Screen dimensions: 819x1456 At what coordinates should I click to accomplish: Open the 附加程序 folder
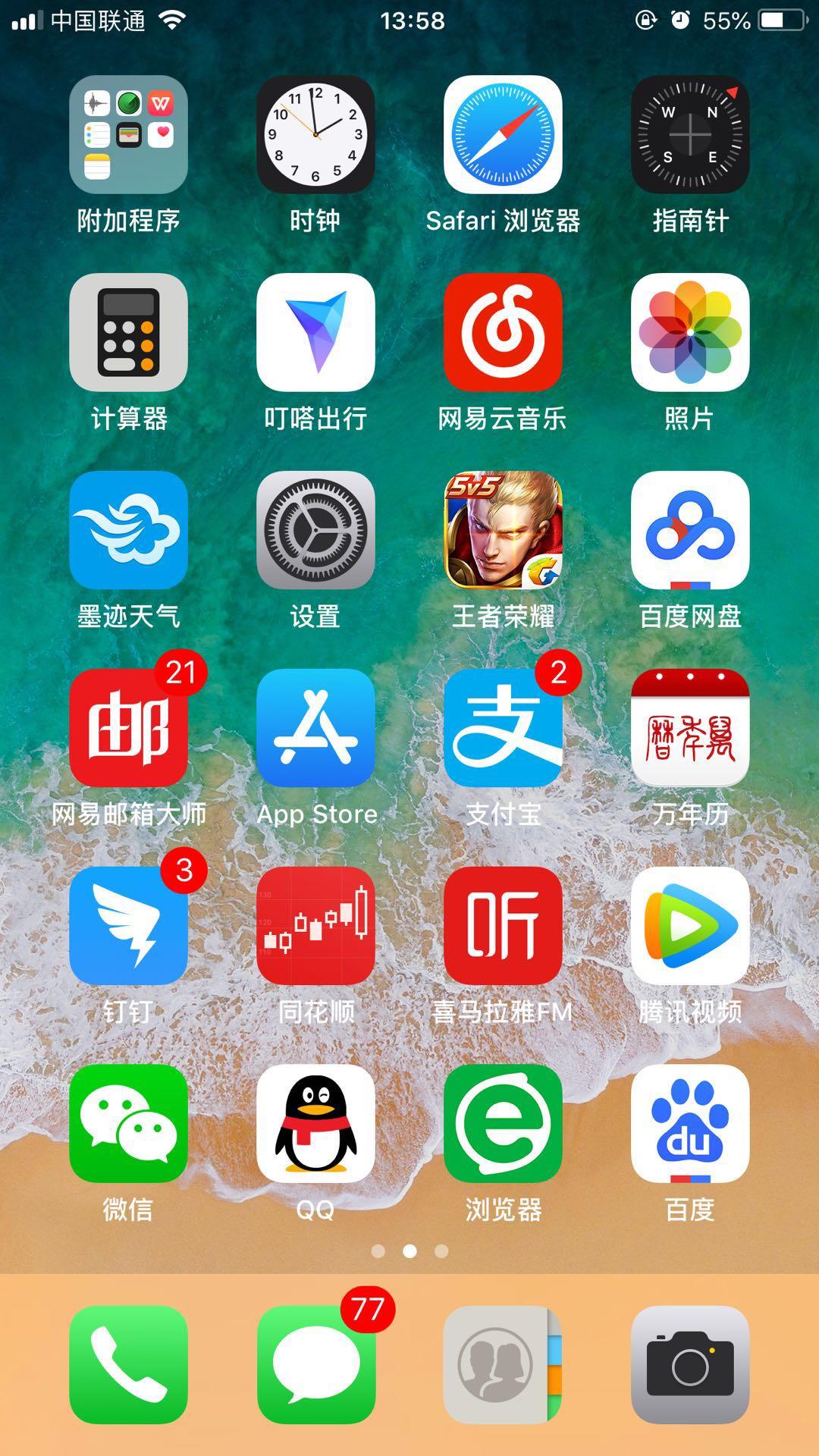pos(128,134)
